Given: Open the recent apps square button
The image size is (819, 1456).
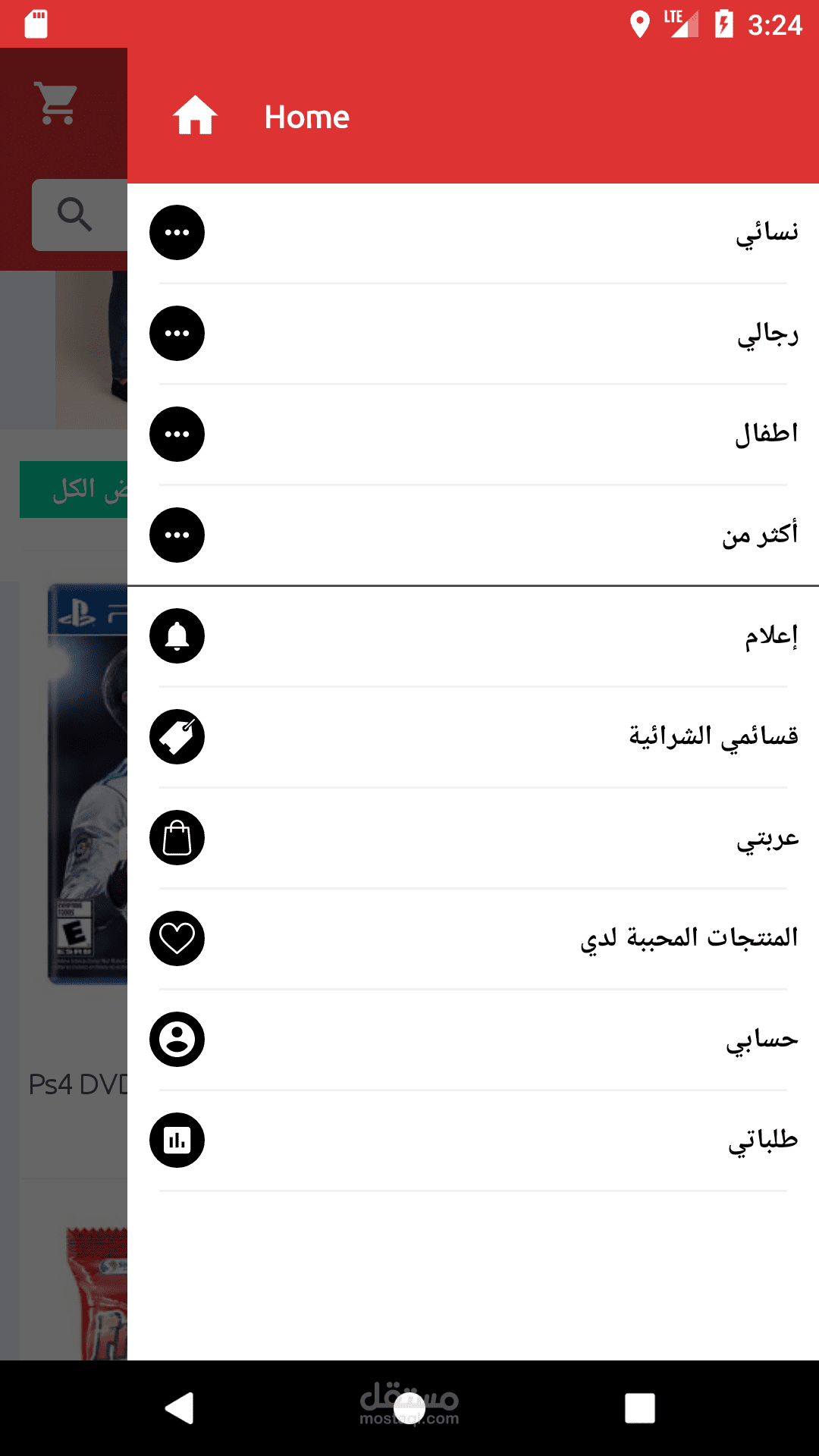Looking at the screenshot, I should point(639,1408).
